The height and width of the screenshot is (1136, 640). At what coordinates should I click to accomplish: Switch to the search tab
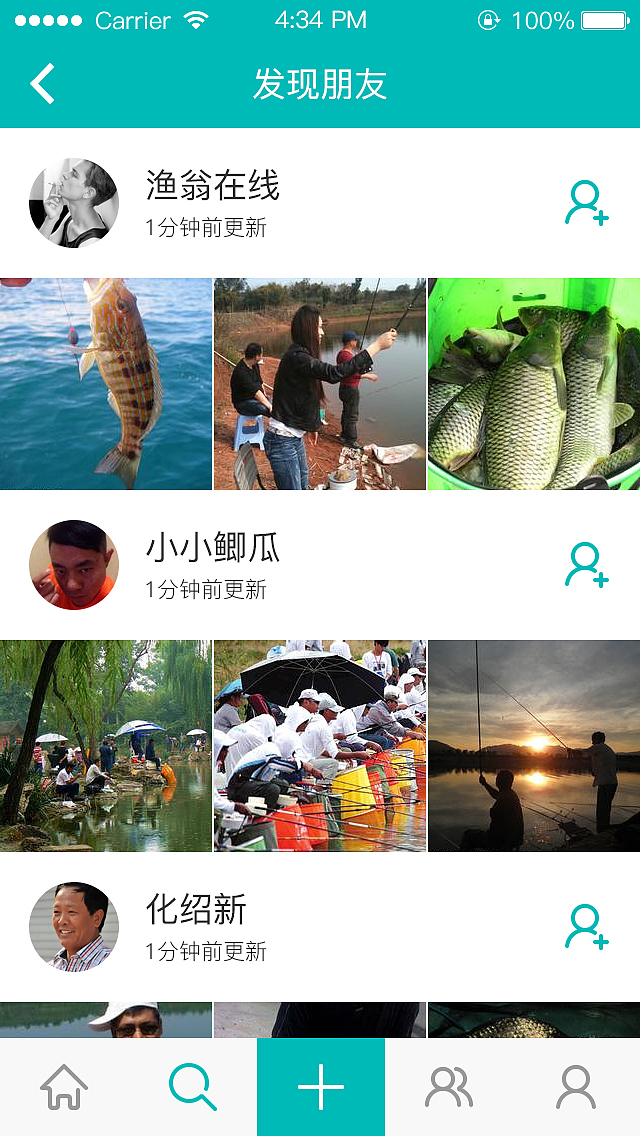pos(192,1087)
